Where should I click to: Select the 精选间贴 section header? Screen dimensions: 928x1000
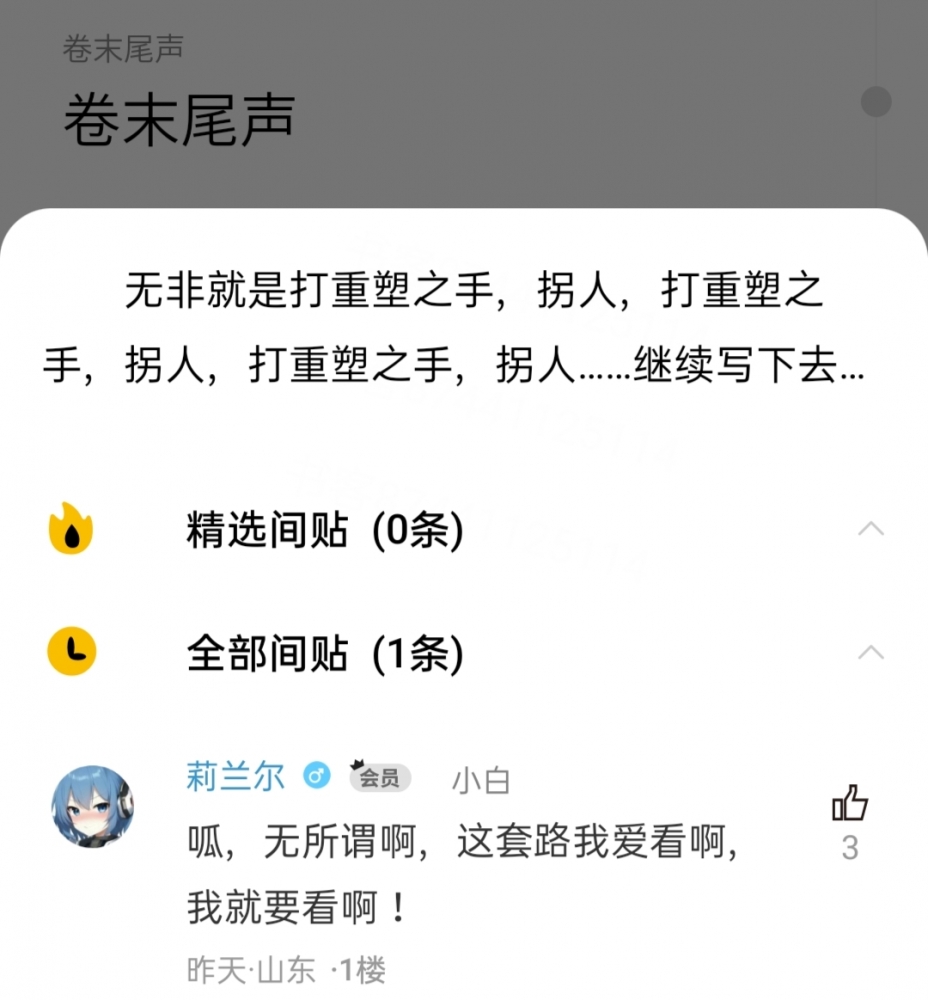click(x=322, y=531)
